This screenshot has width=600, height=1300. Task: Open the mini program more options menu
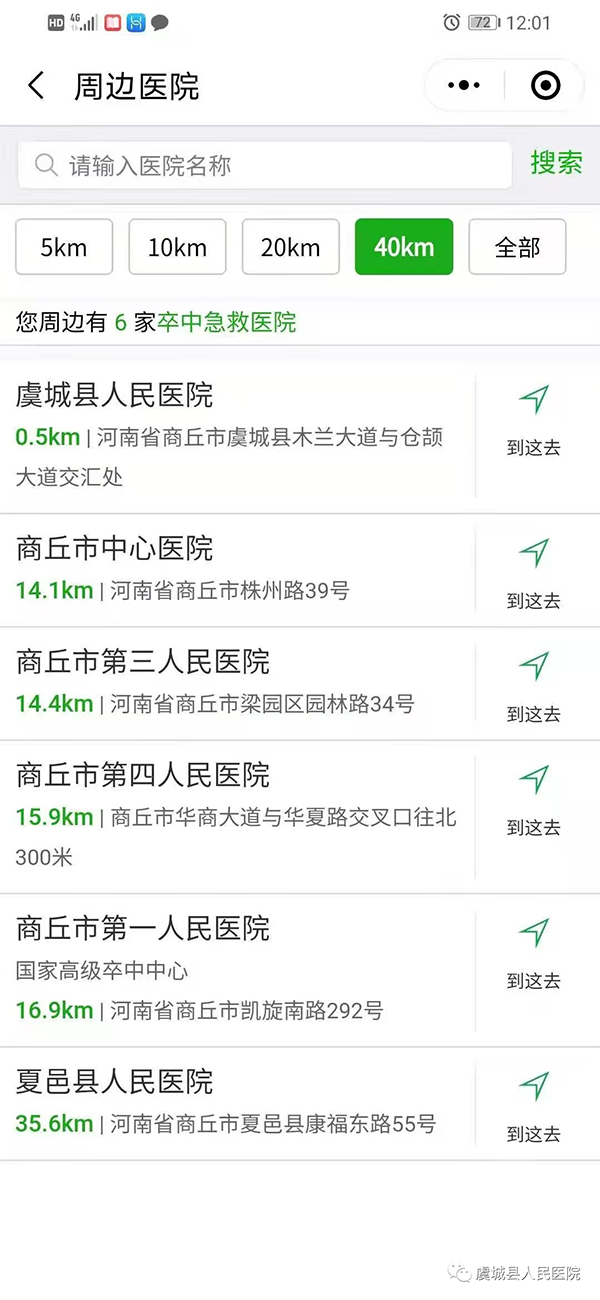464,86
